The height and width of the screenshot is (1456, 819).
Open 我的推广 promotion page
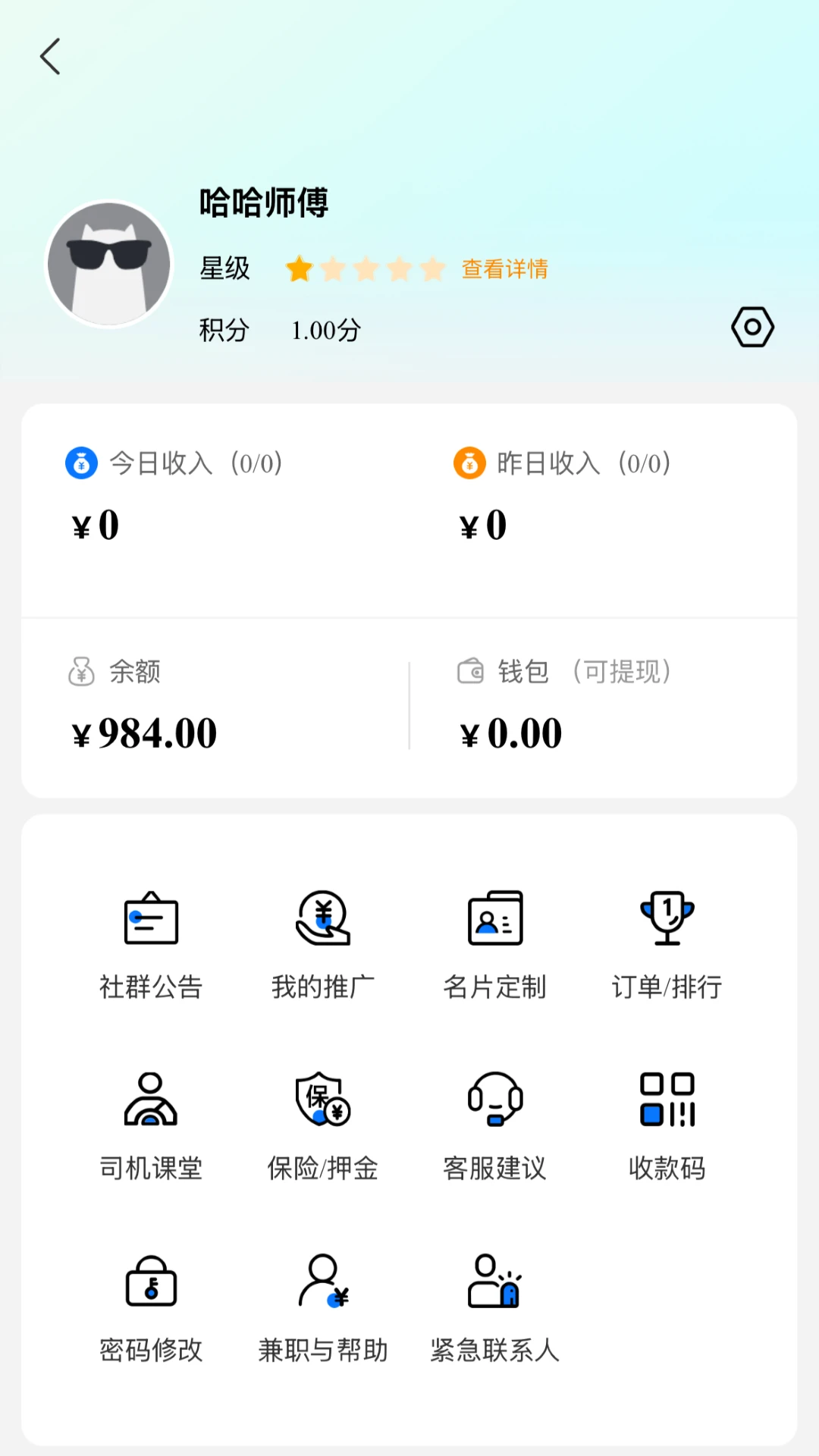[x=322, y=943]
